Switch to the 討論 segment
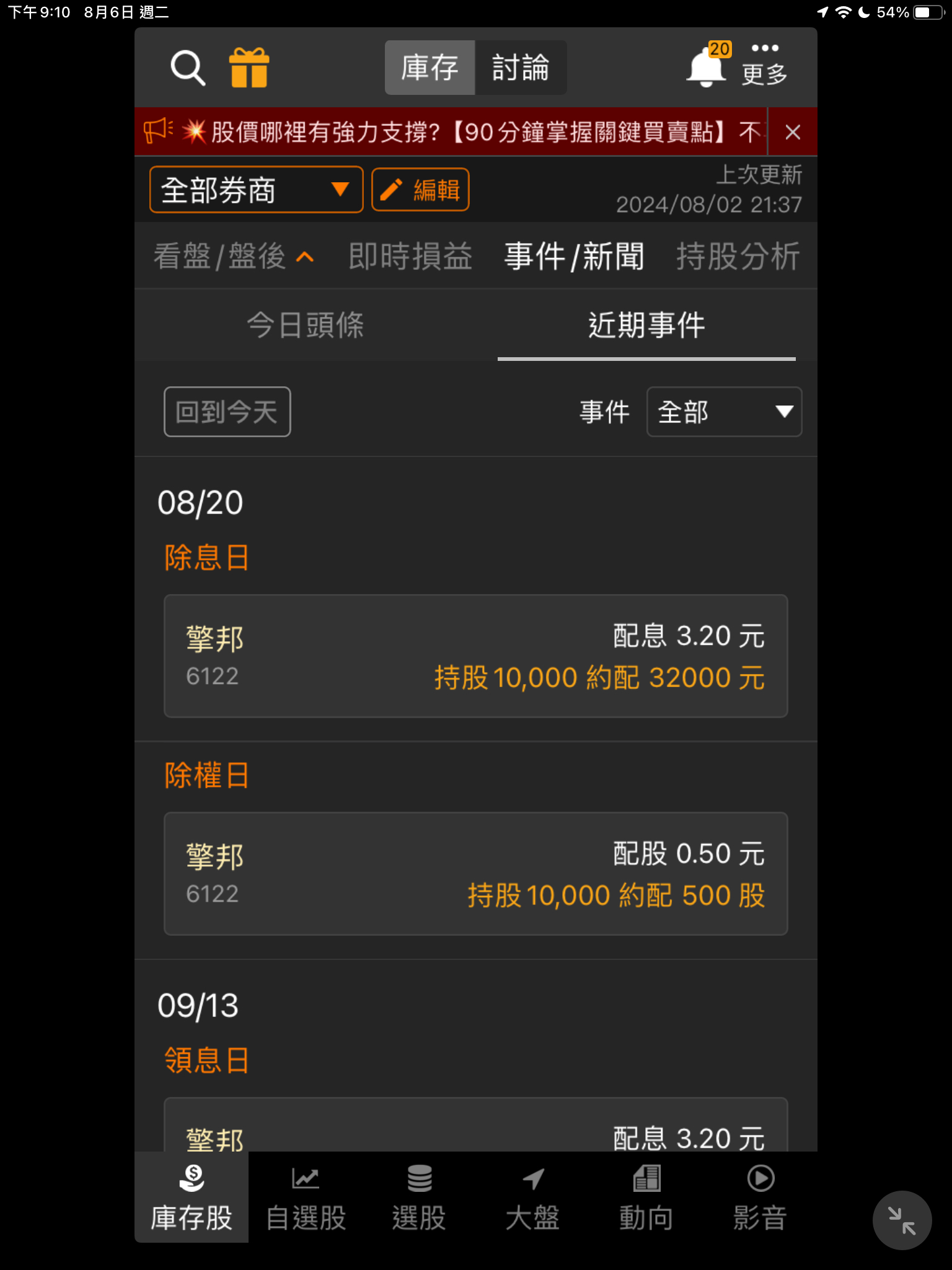The image size is (952, 1270). (521, 68)
